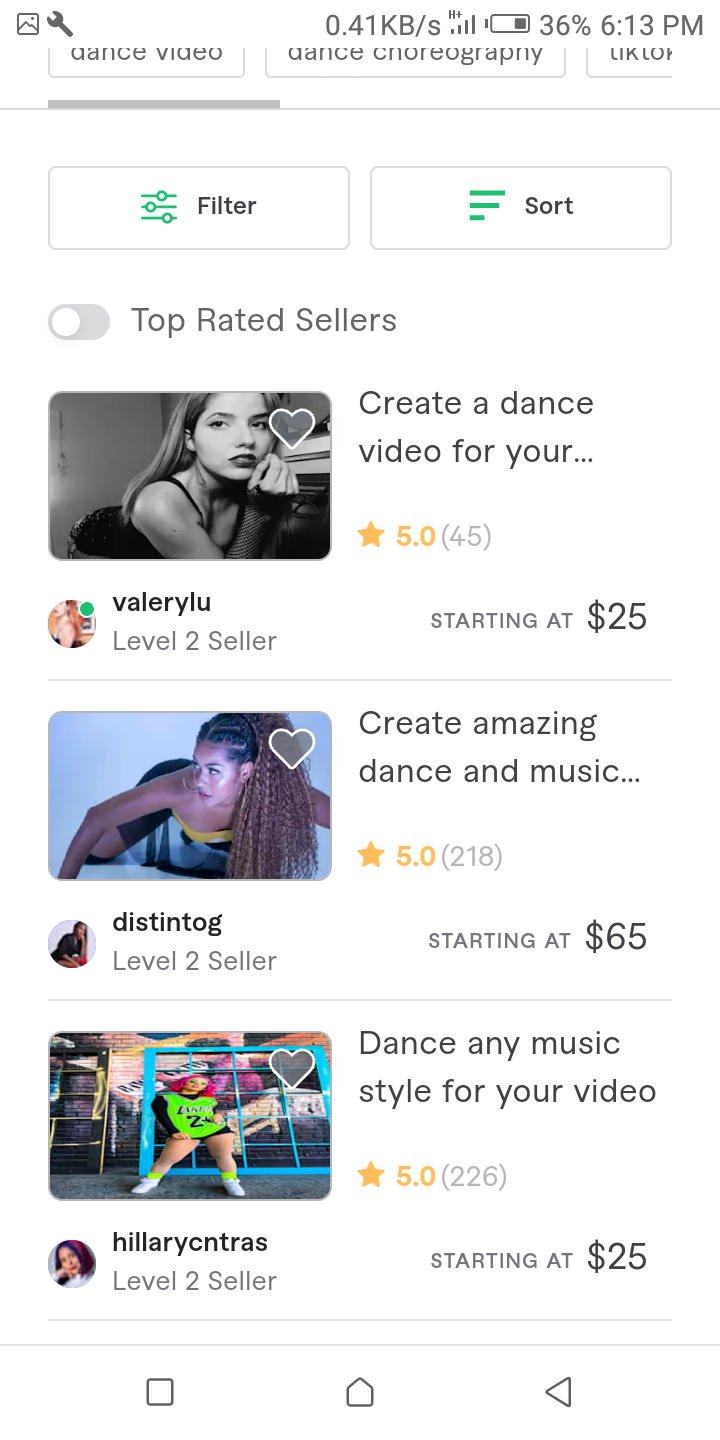
Task: Open the Filter options
Action: click(x=199, y=207)
